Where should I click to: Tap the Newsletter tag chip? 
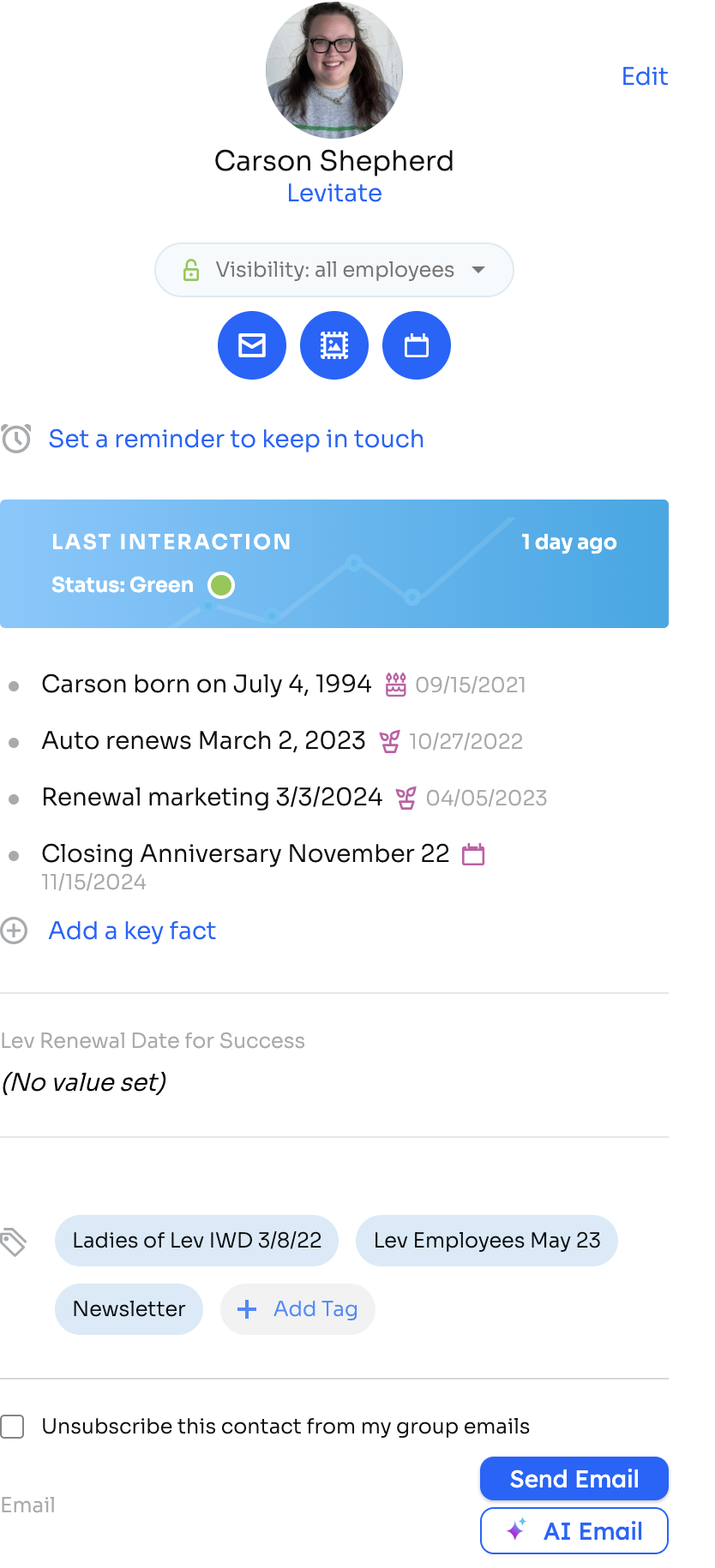tap(129, 1309)
